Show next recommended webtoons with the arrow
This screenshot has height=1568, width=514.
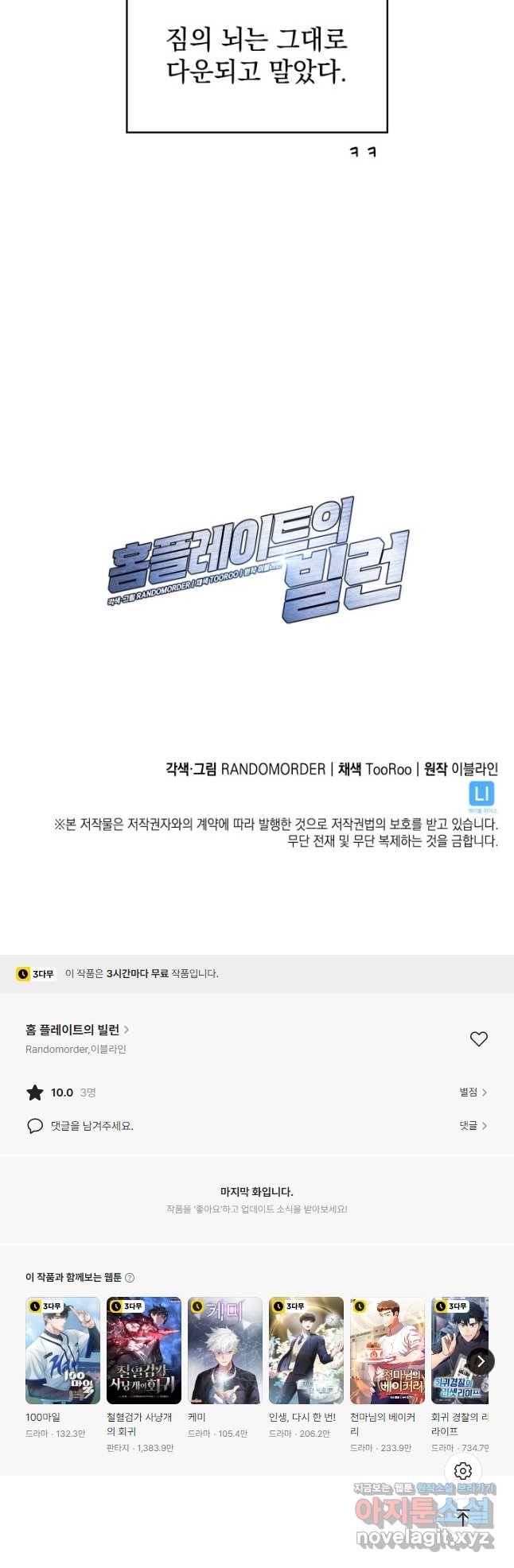(x=481, y=1361)
